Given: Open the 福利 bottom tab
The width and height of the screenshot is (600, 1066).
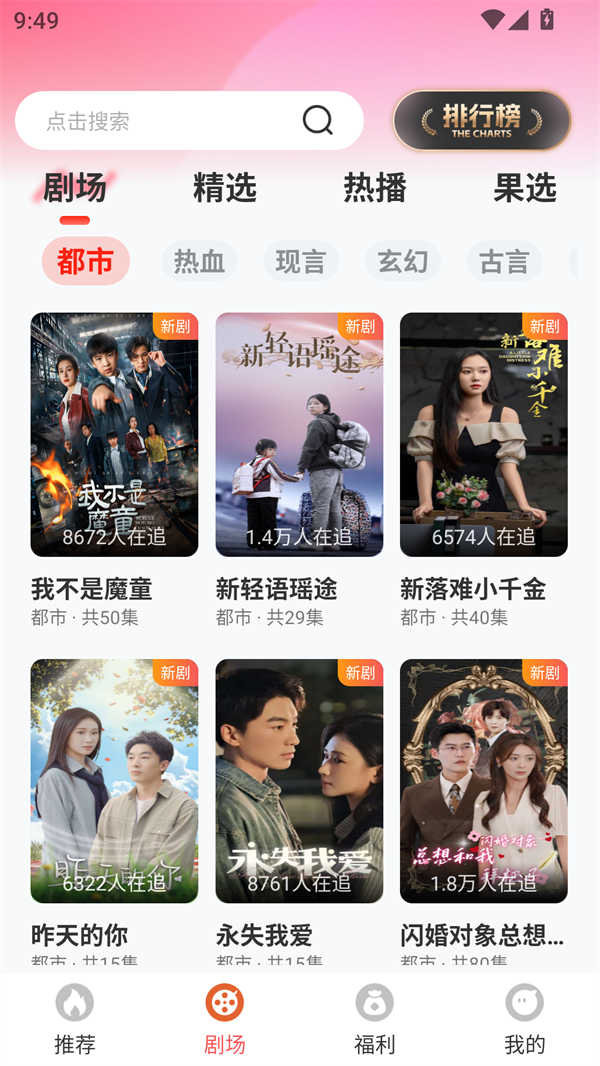Looking at the screenshot, I should [x=374, y=1018].
